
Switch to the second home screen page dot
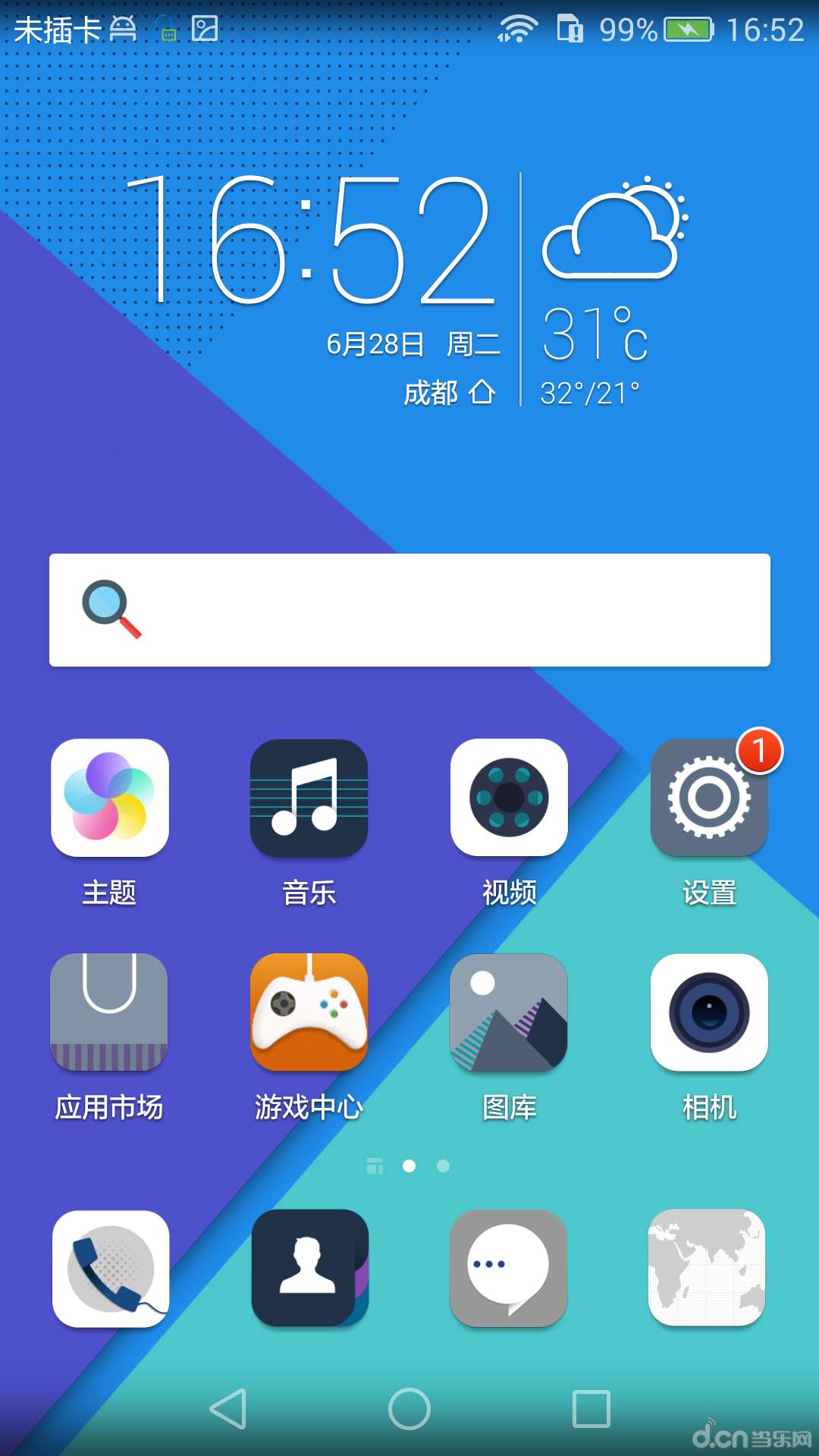[x=444, y=1166]
